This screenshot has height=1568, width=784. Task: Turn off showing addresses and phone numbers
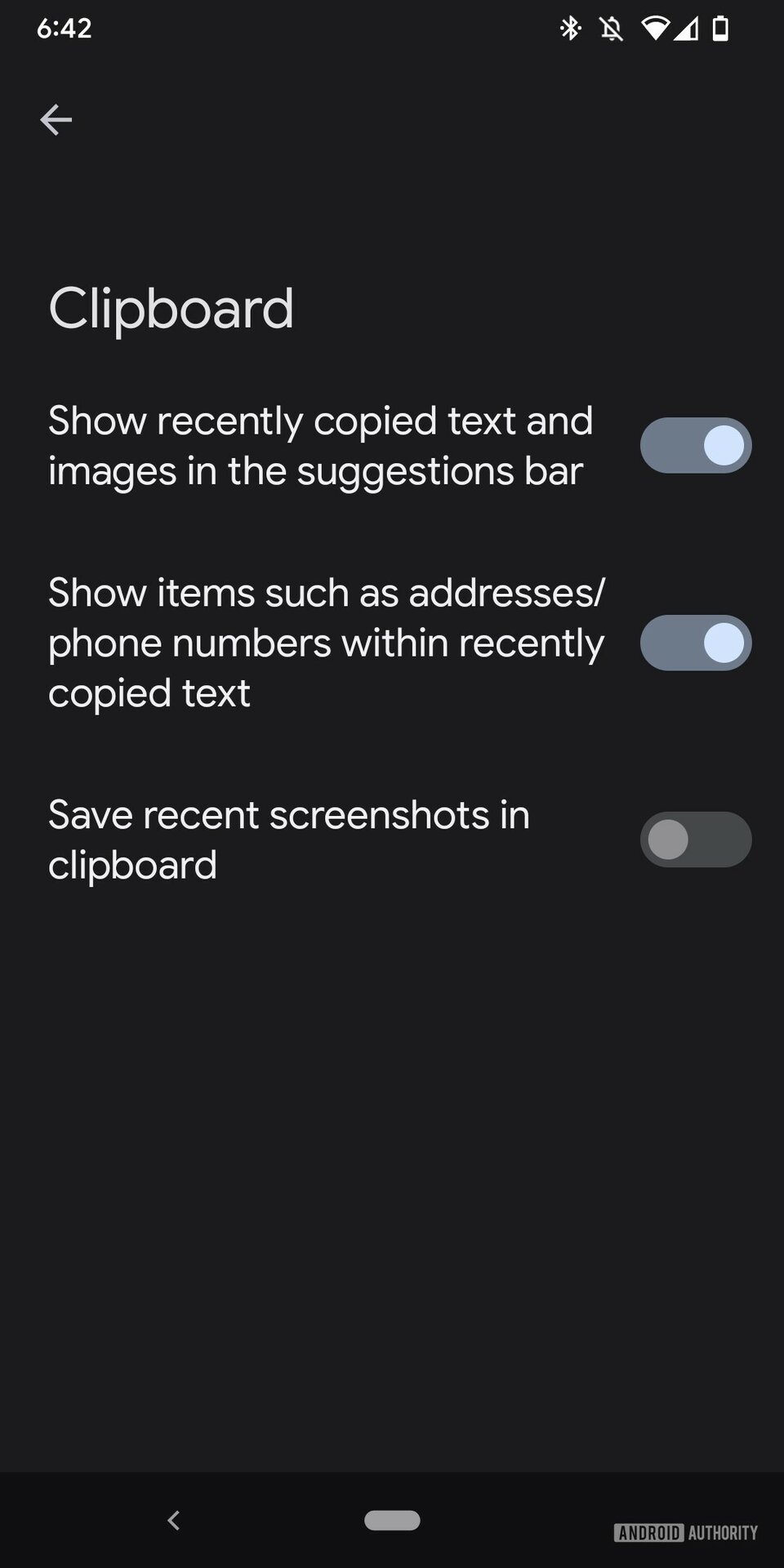695,643
